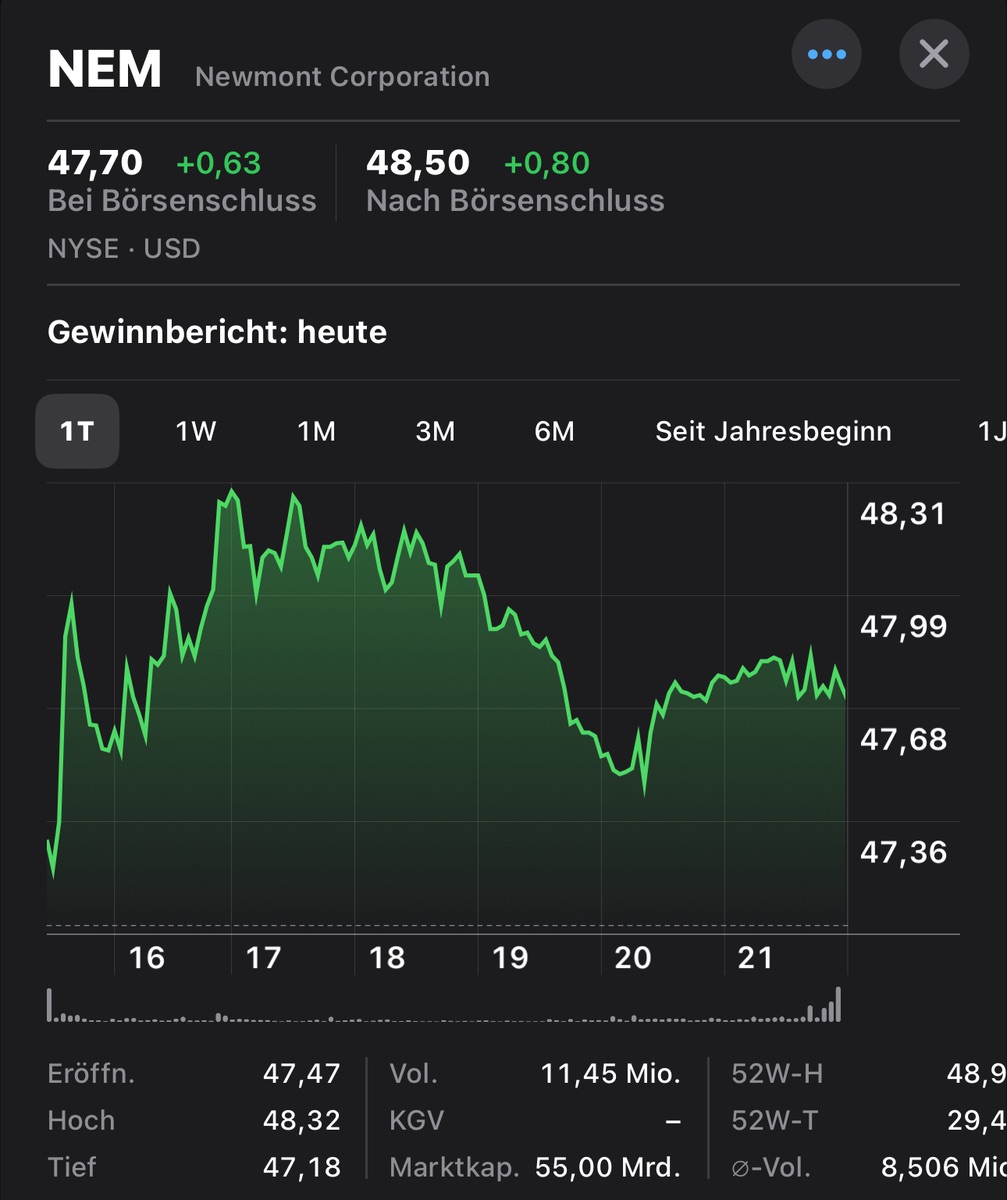Switch chart to 1W range

point(196,431)
